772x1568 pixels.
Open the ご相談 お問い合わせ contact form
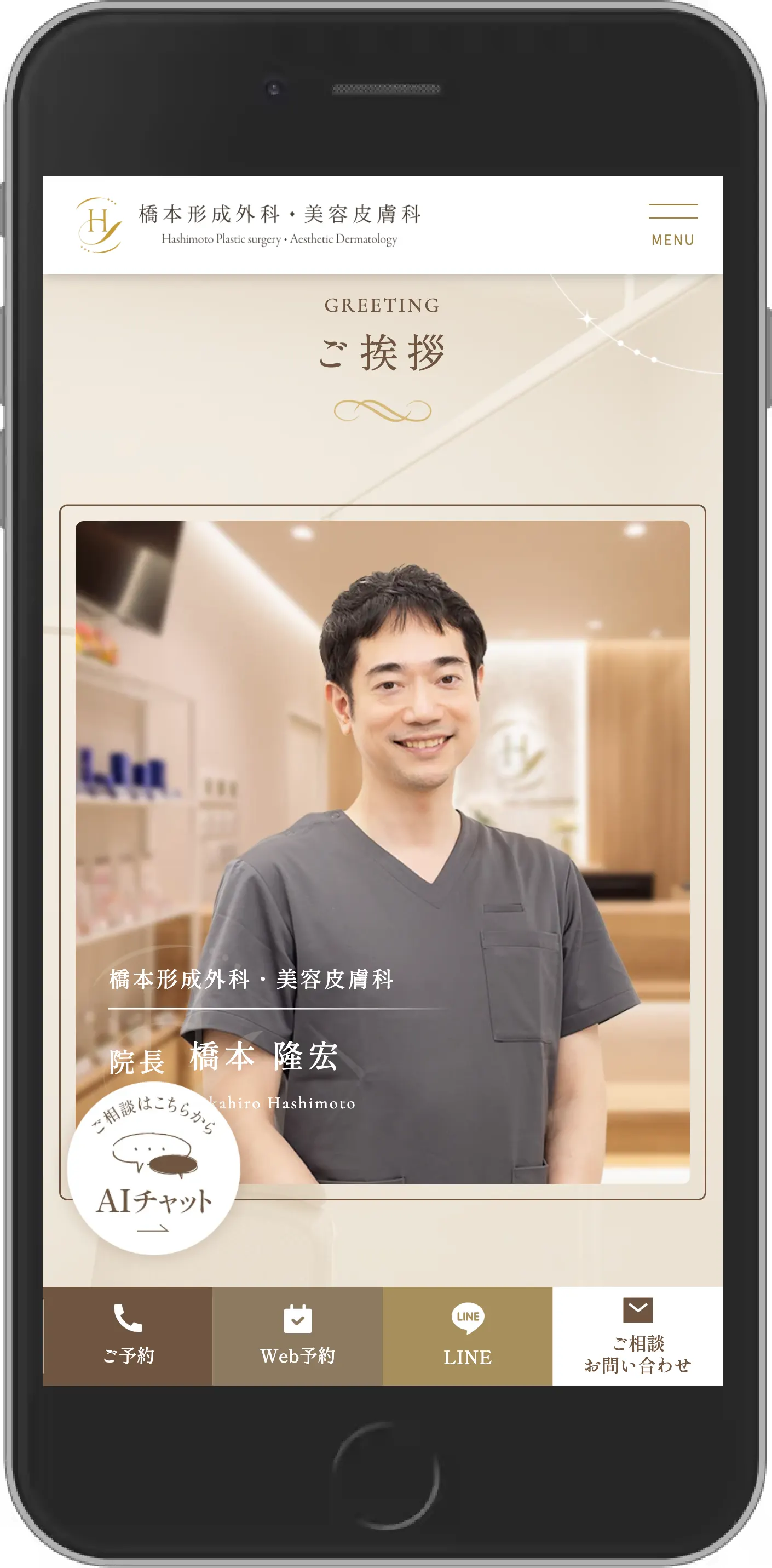637,1336
